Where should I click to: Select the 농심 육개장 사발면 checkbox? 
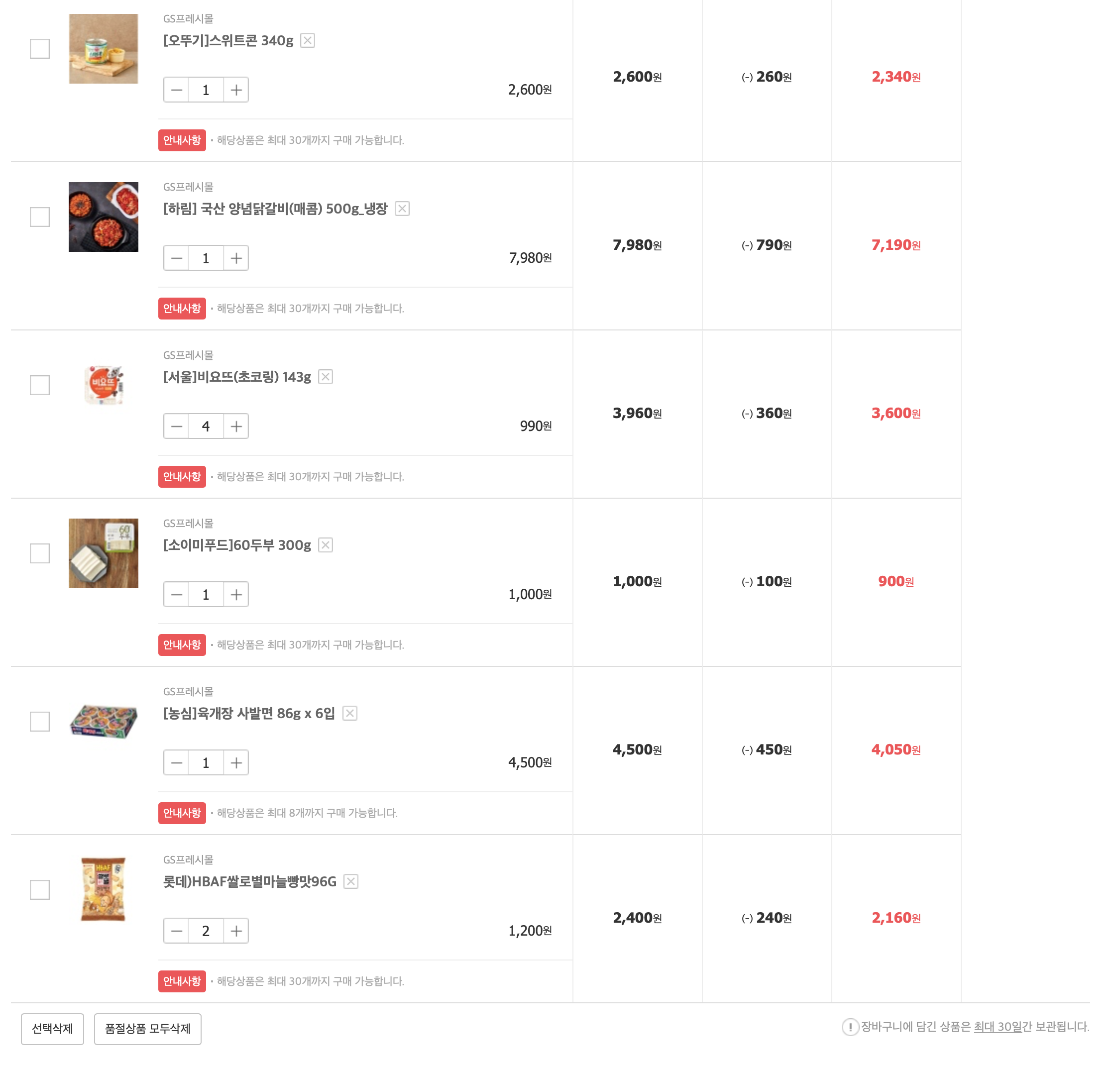point(39,721)
